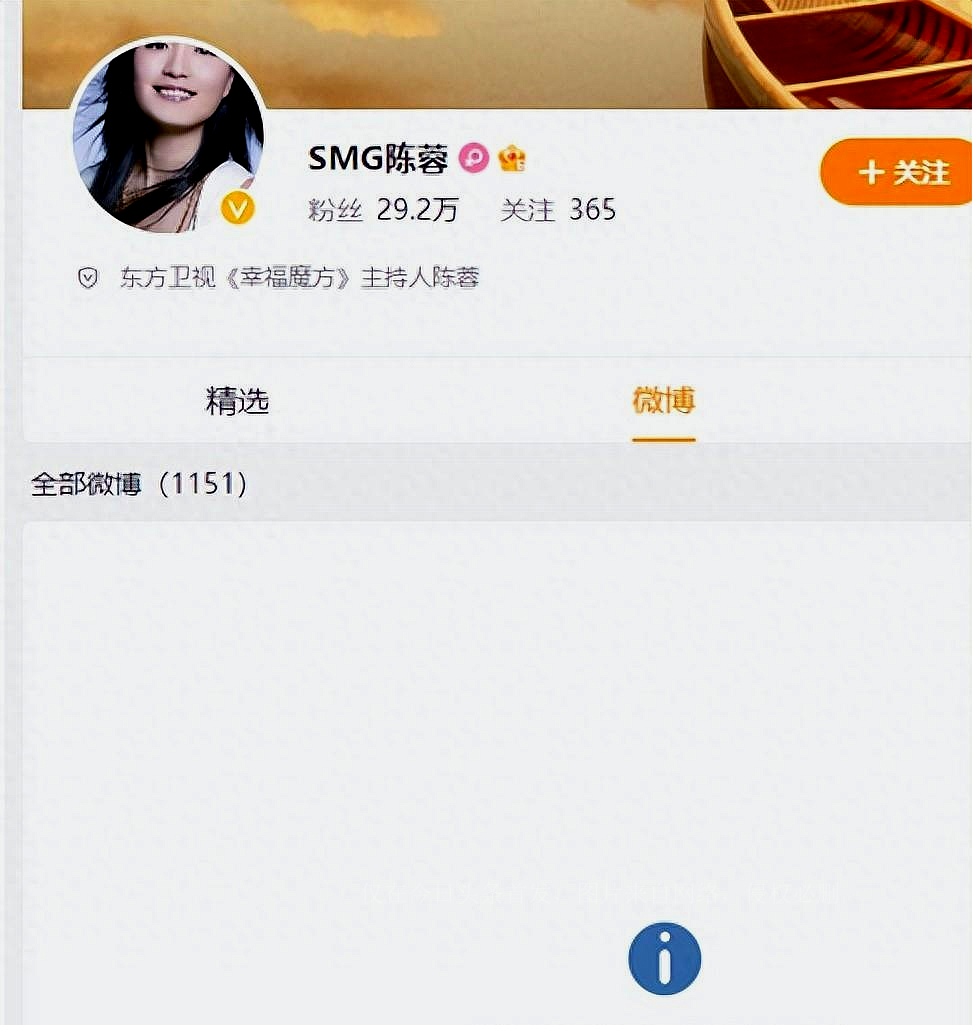Open the pink membership badge beside the name

[473, 158]
